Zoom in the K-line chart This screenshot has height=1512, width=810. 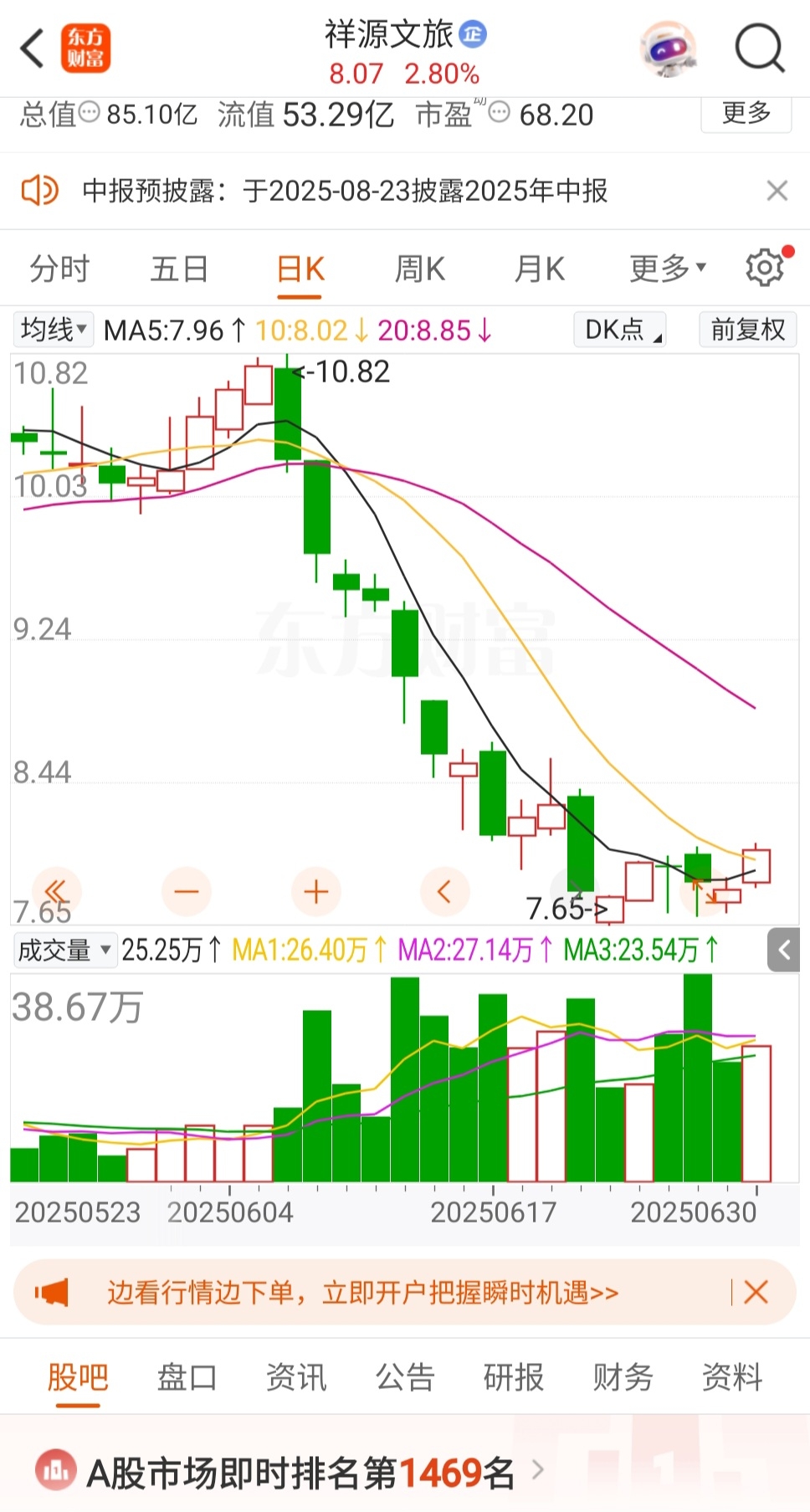click(316, 892)
